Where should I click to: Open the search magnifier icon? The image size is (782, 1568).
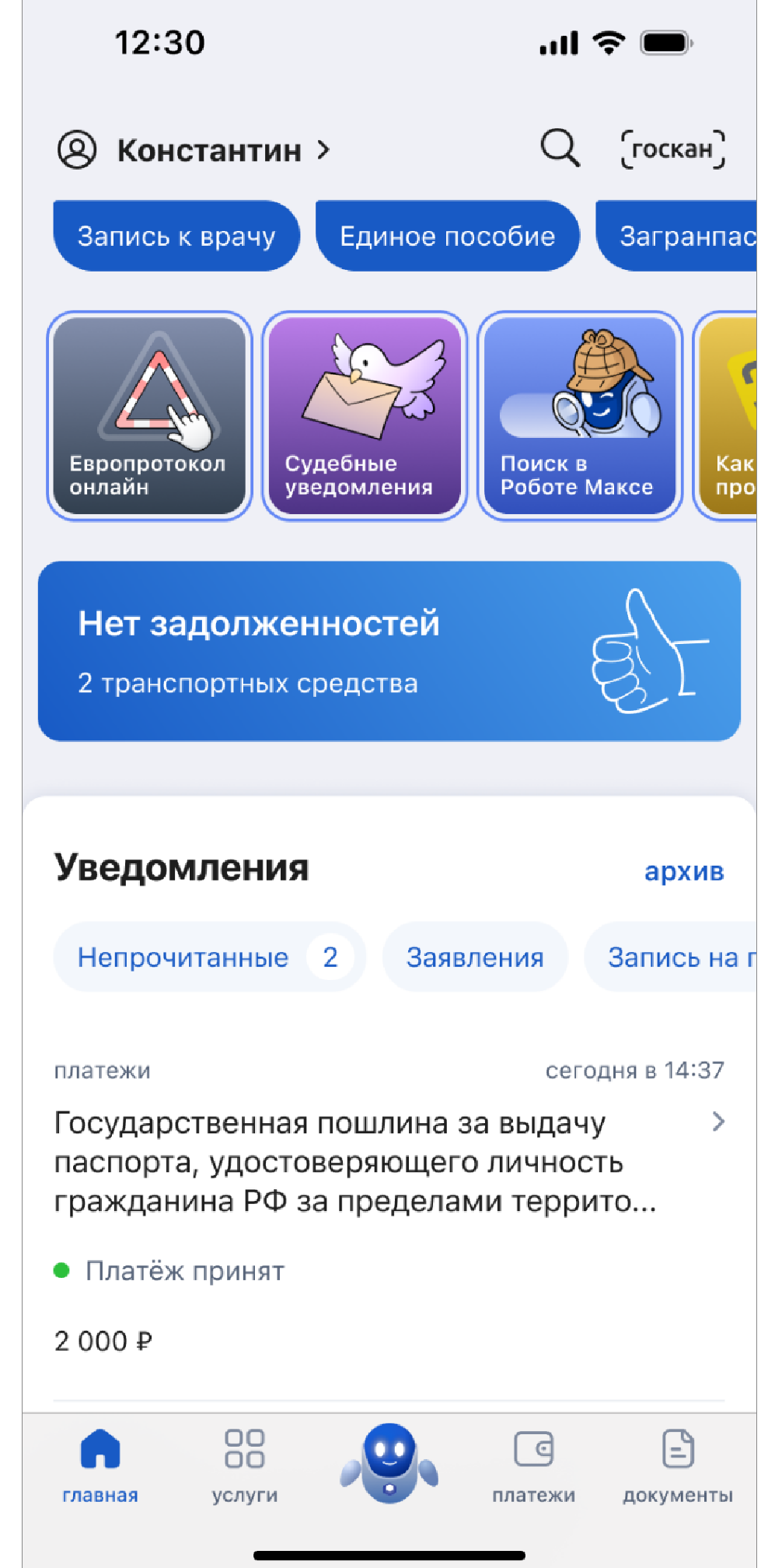pos(560,147)
